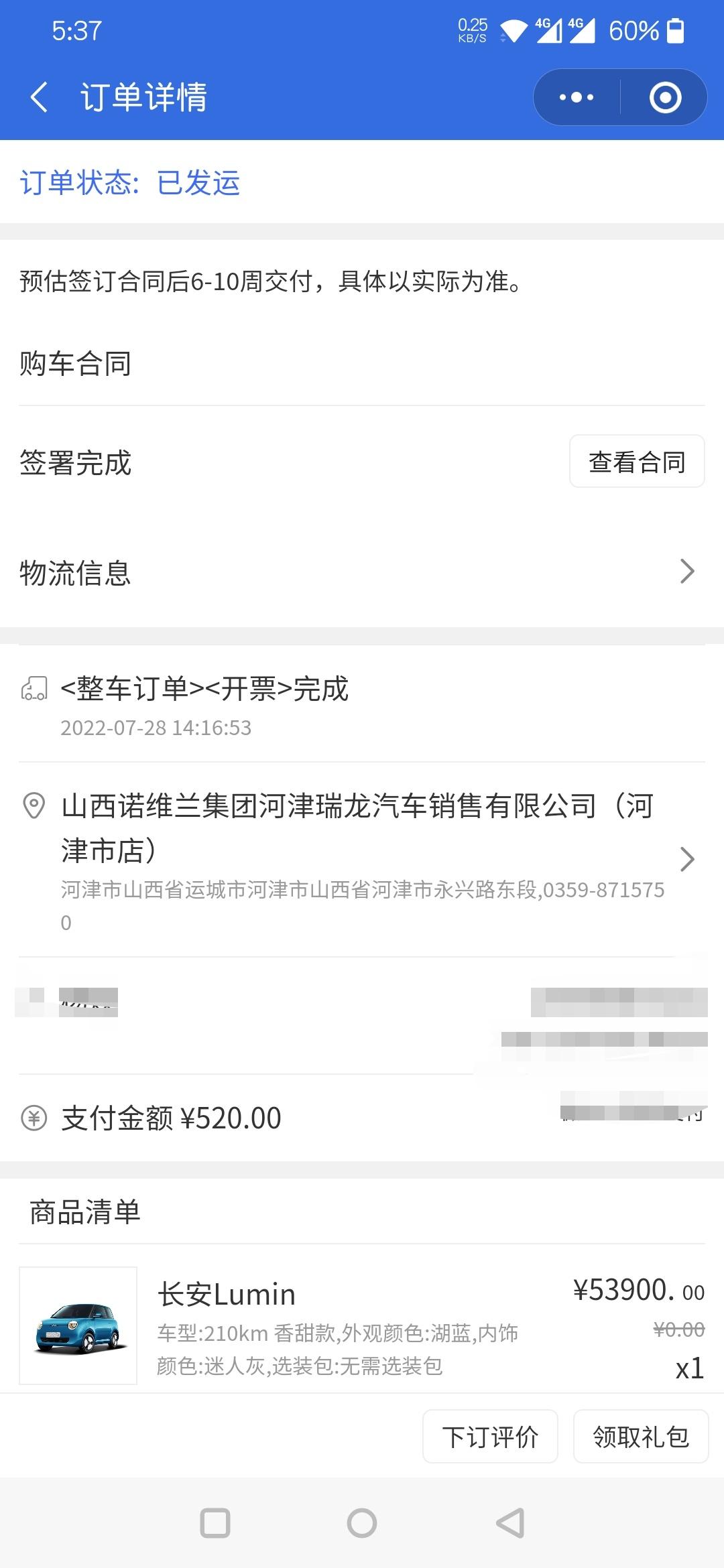Viewport: 724px width, 1568px height.
Task: Open the 长安Lumin product item
Action: point(362,1325)
